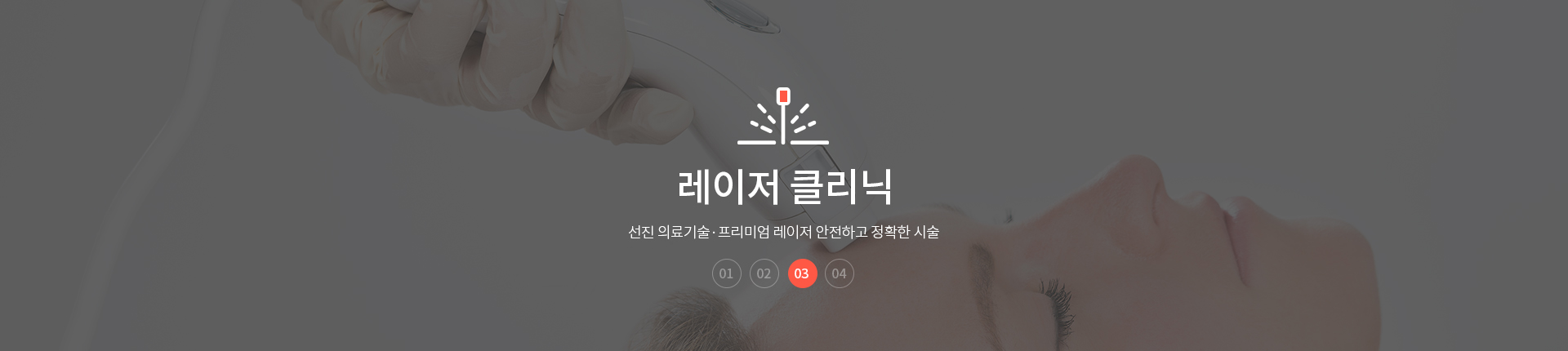
Task: Select slide indicator 02
Action: pos(764,273)
